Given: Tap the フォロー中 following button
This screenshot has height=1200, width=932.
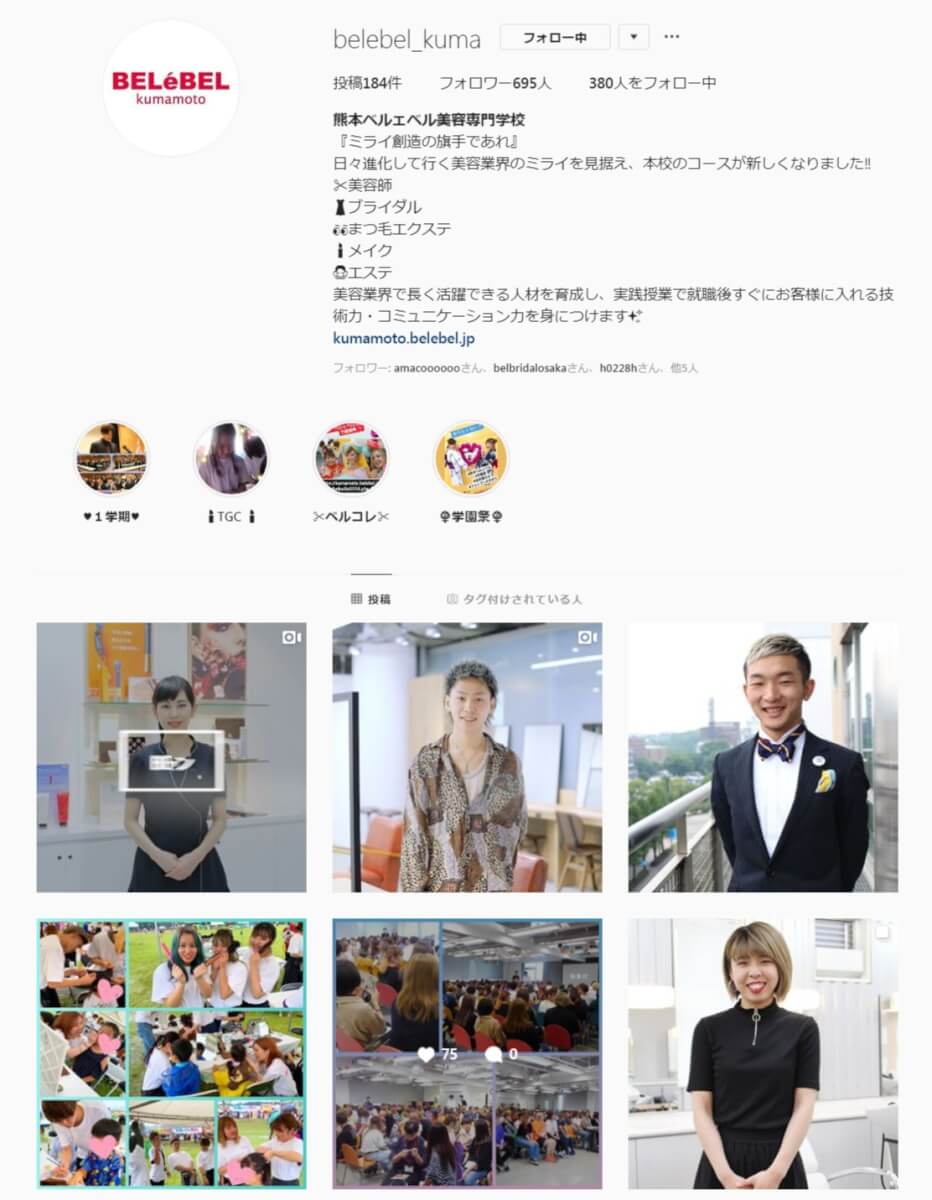Looking at the screenshot, I should (554, 38).
